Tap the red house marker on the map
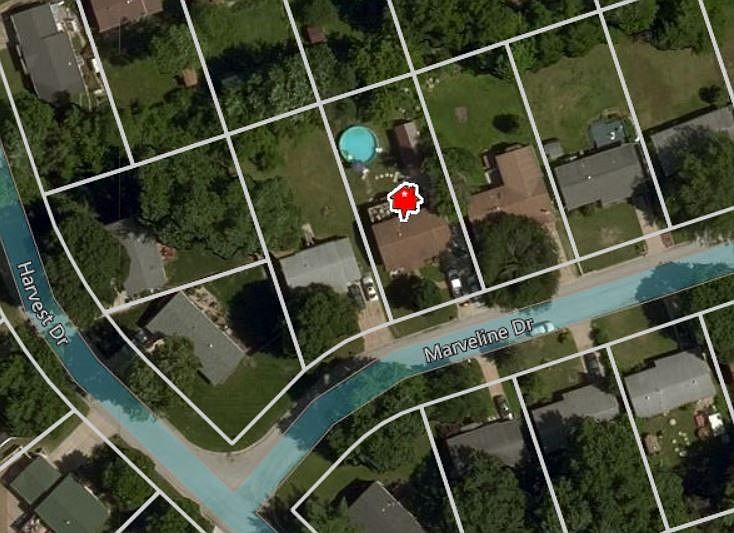This screenshot has height=533, width=734. pyautogui.click(x=404, y=201)
